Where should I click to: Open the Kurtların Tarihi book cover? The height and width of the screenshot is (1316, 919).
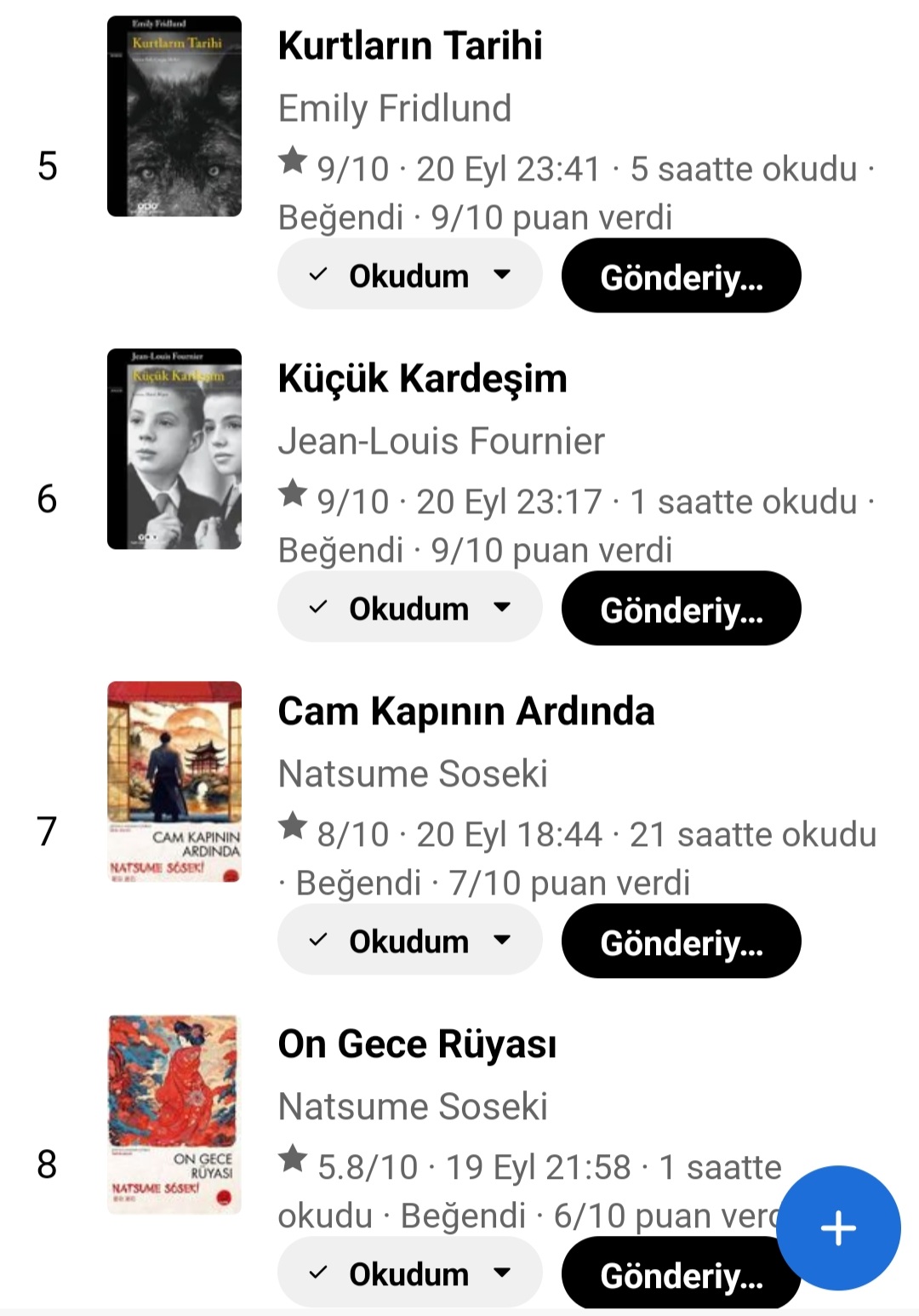pyautogui.click(x=174, y=117)
